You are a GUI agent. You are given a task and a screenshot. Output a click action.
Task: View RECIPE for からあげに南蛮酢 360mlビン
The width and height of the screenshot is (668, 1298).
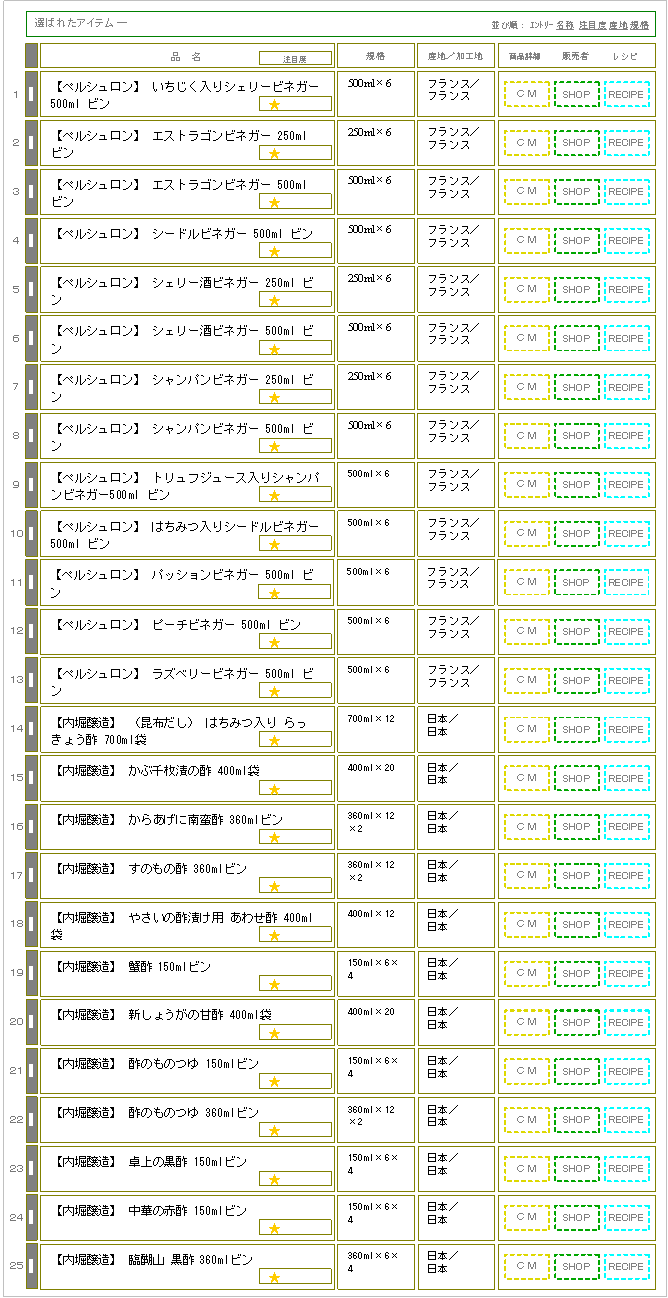point(626,827)
